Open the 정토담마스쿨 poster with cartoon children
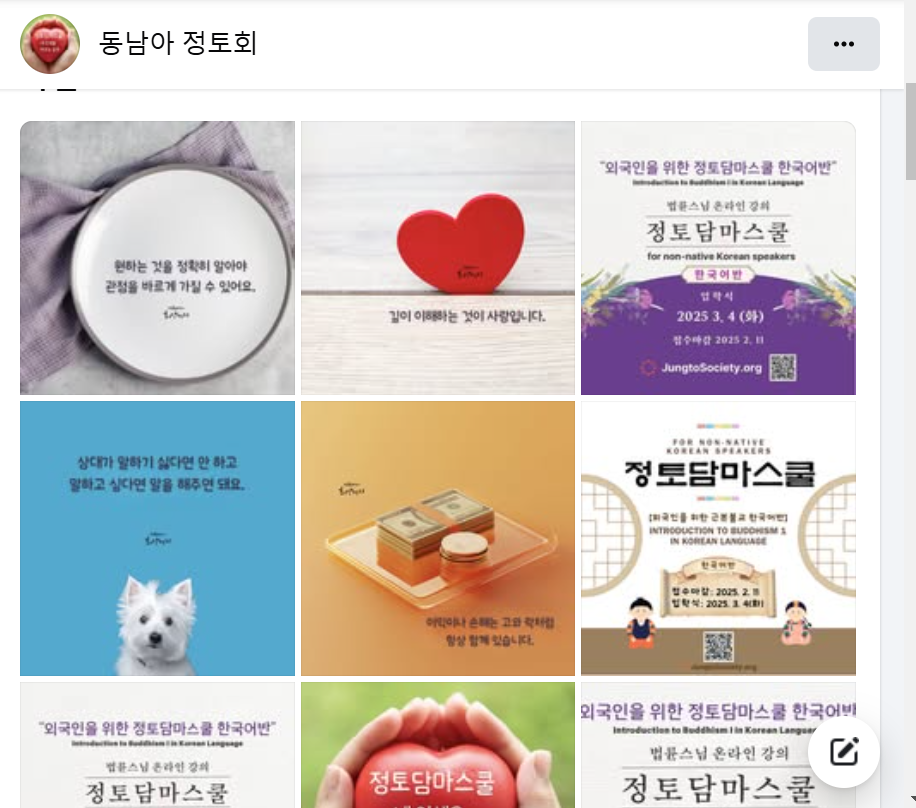The height and width of the screenshot is (808, 916). coord(718,538)
